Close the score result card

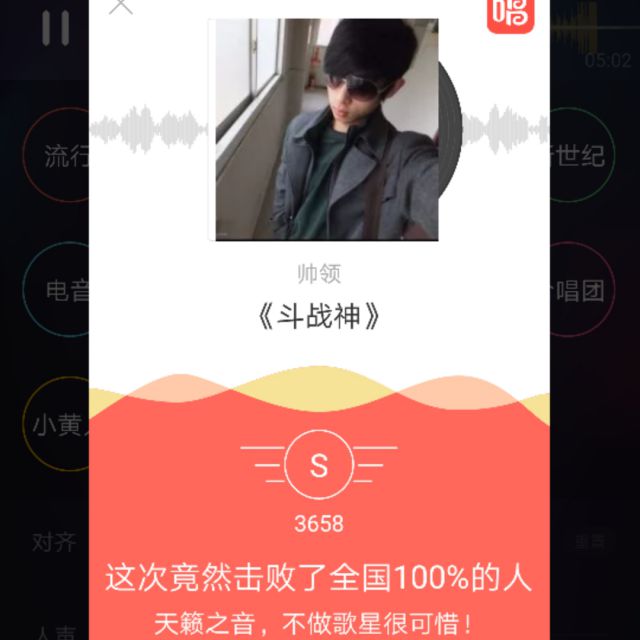click(120, 6)
